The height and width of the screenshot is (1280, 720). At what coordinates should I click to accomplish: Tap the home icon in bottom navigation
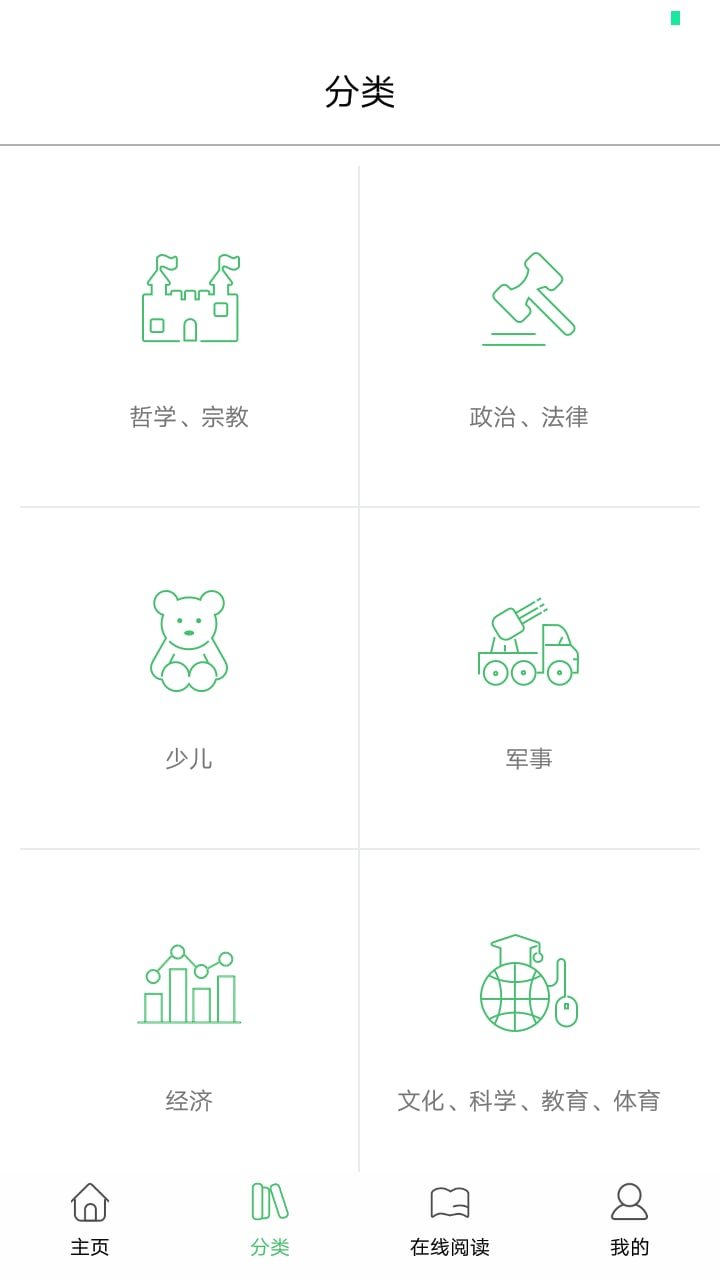[x=90, y=1203]
